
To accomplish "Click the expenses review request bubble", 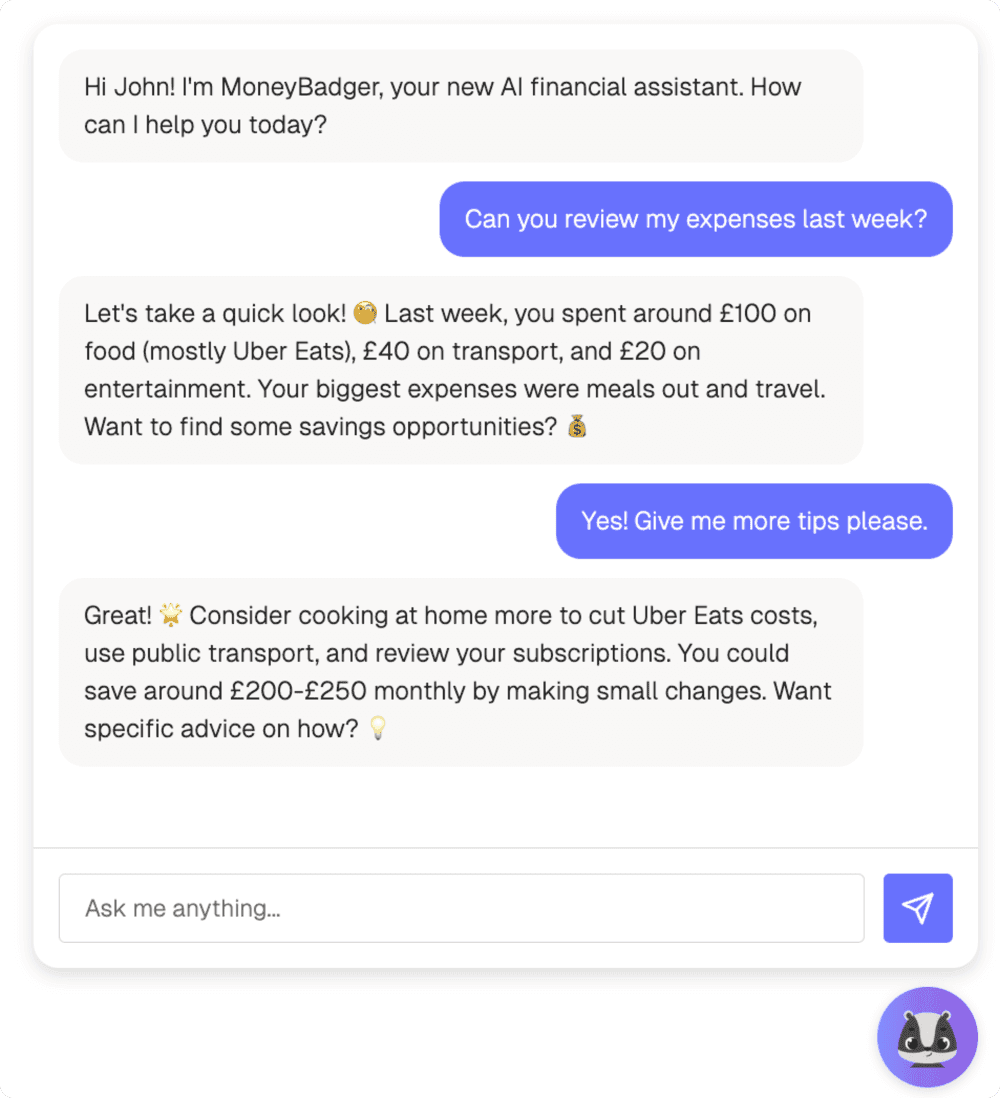I will point(695,219).
